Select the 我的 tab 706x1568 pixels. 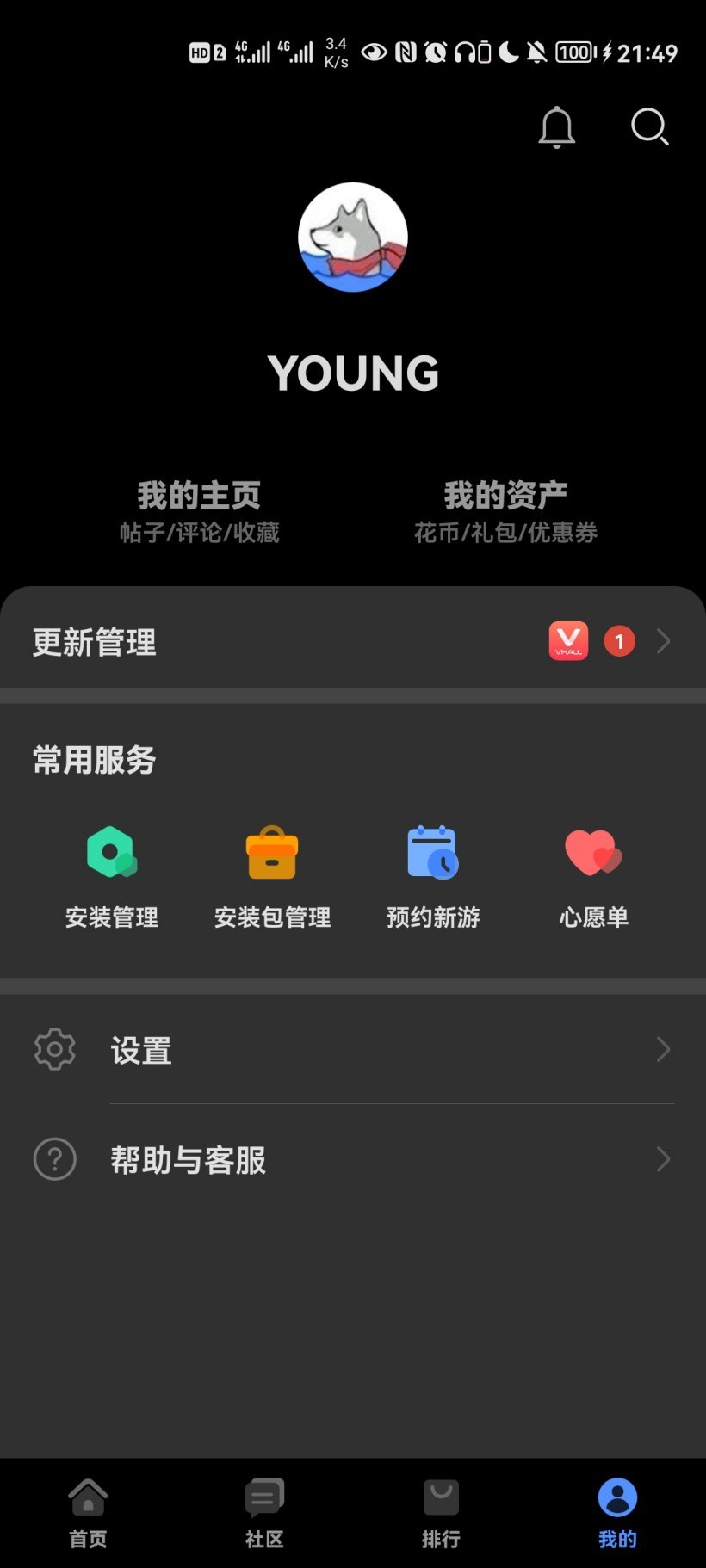[617, 1513]
